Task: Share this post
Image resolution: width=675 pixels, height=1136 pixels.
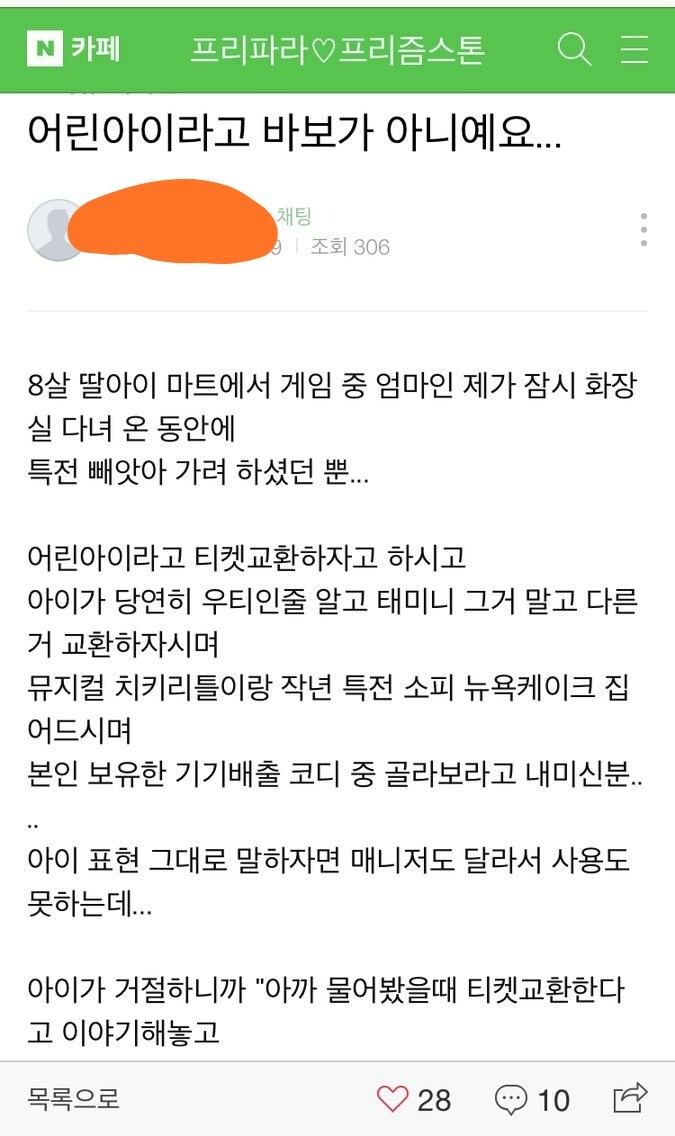Action: 630,1098
